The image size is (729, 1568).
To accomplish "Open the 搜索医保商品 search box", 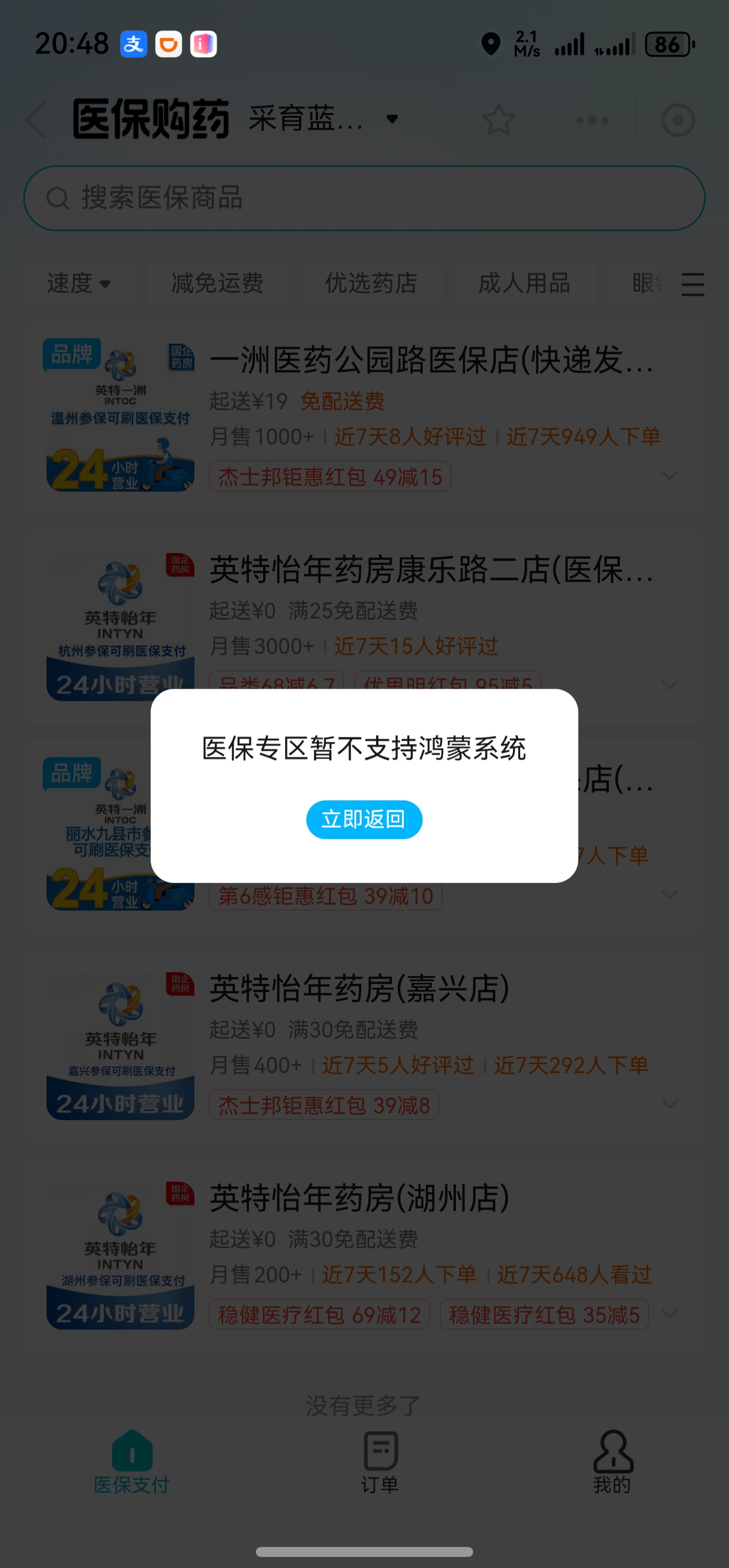I will [x=363, y=198].
